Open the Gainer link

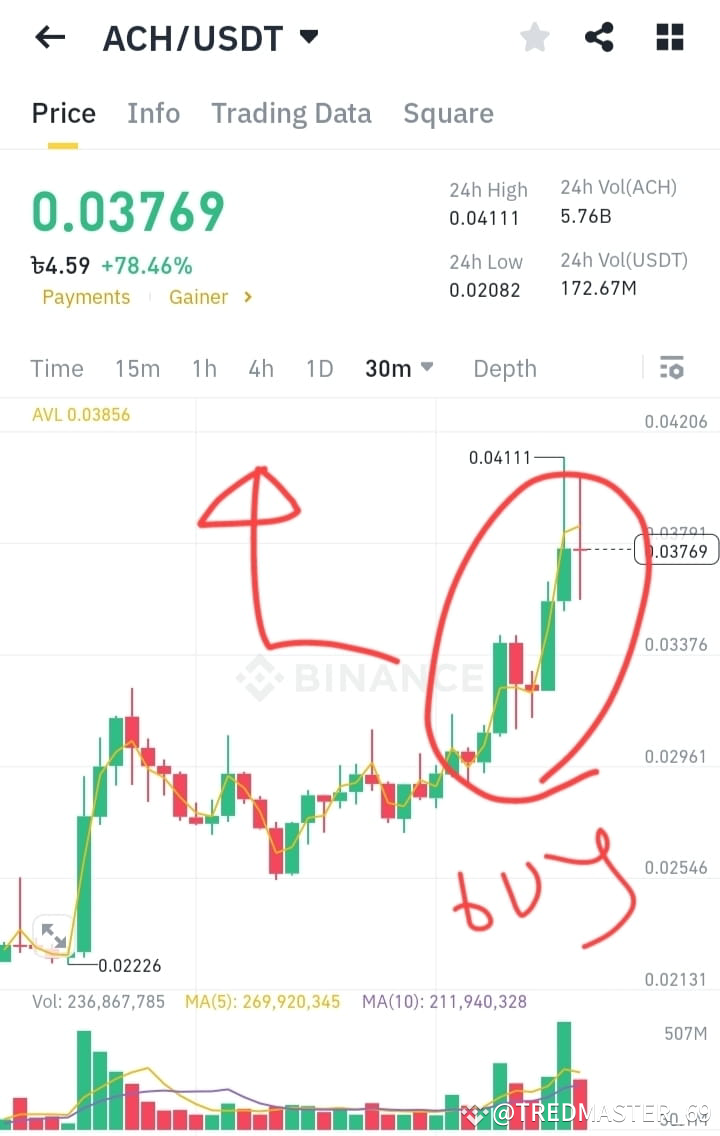click(x=198, y=297)
